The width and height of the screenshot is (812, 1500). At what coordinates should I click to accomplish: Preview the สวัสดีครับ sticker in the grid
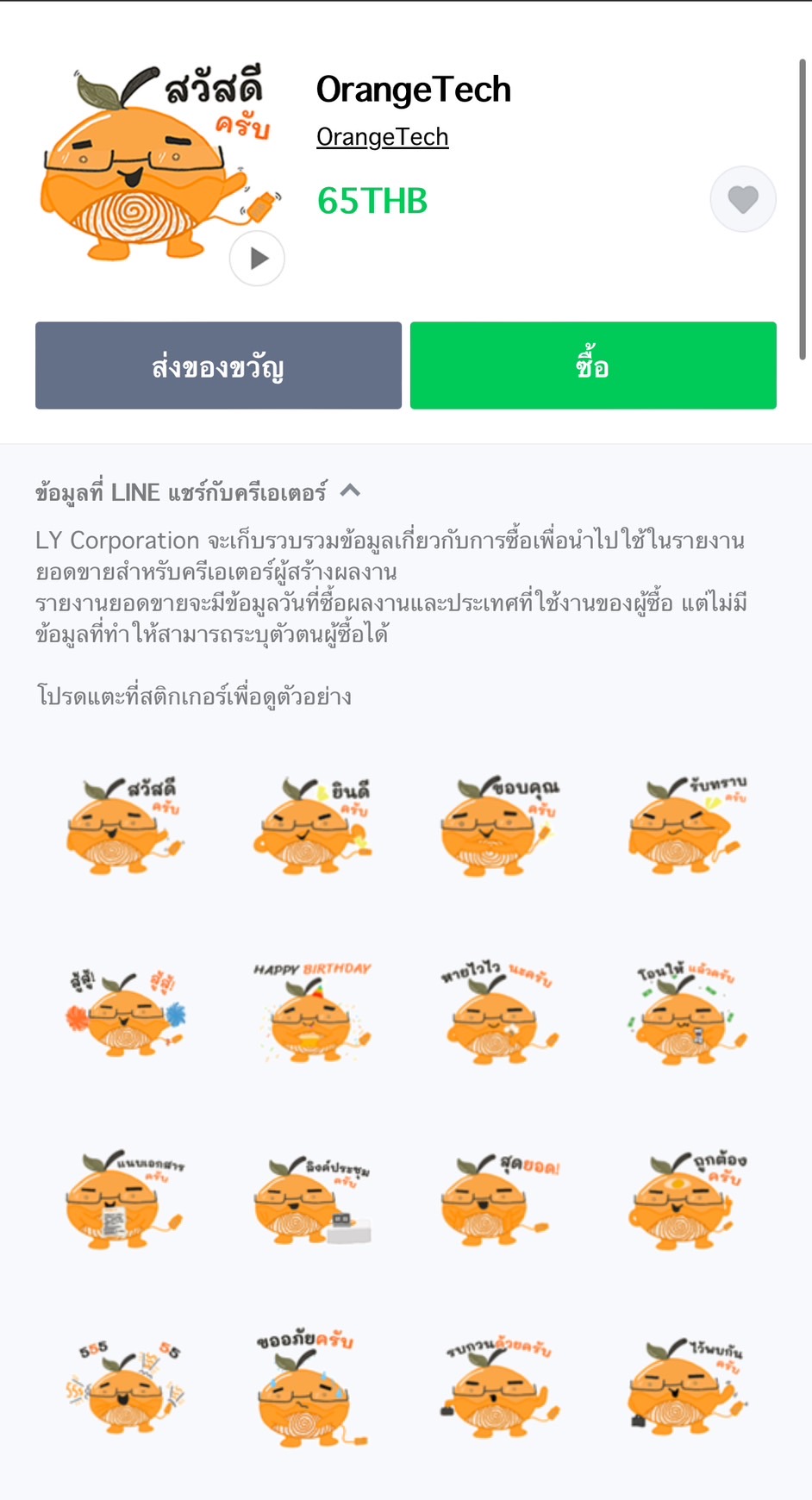(x=125, y=826)
